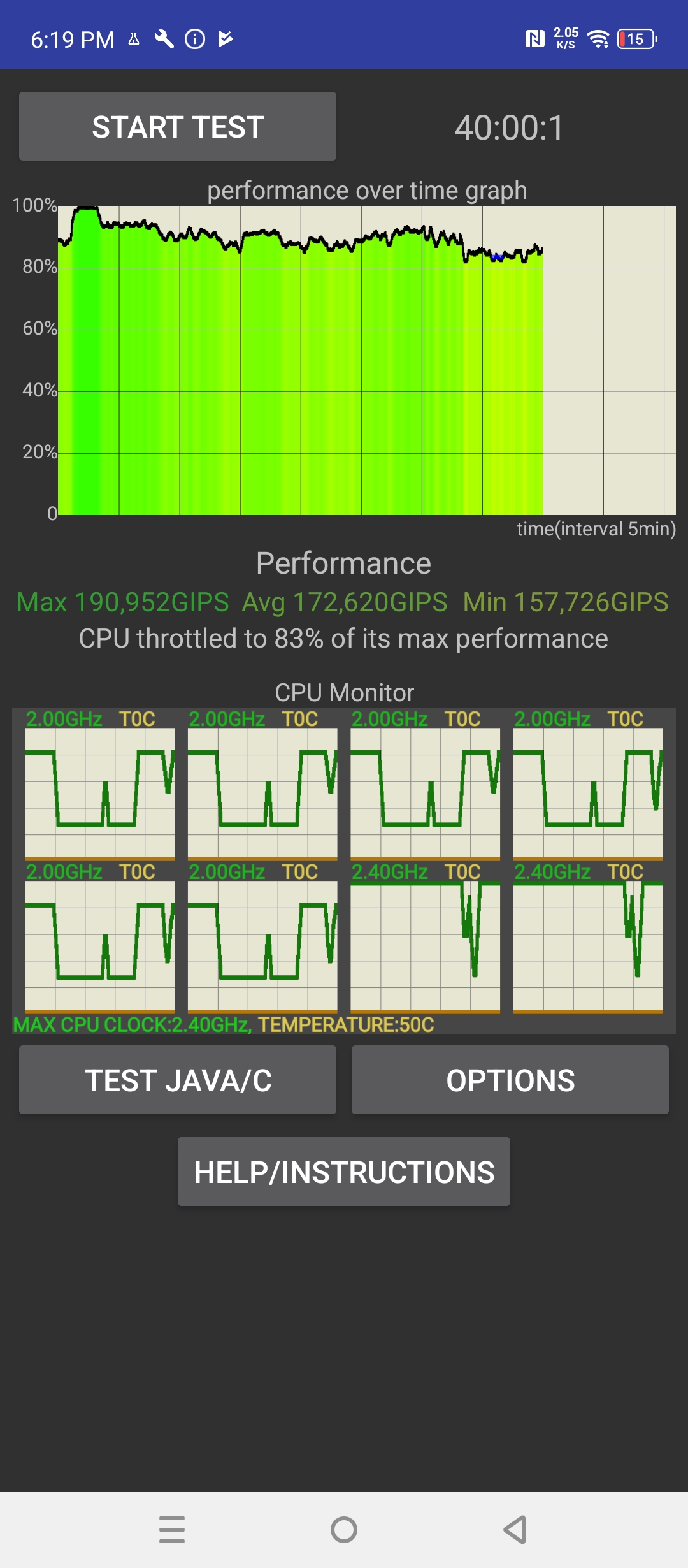
Task: Open HELP/INSTRUCTIONS
Action: 343,1172
